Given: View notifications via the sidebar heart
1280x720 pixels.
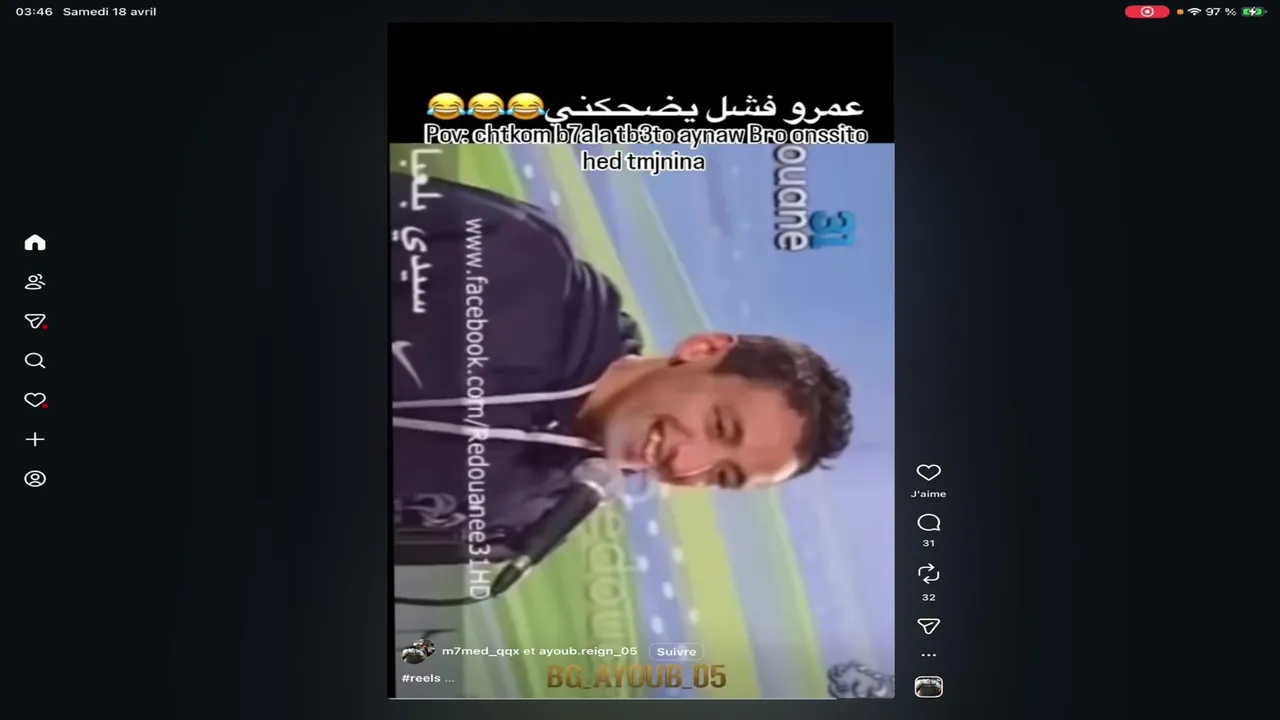Looking at the screenshot, I should coord(35,400).
